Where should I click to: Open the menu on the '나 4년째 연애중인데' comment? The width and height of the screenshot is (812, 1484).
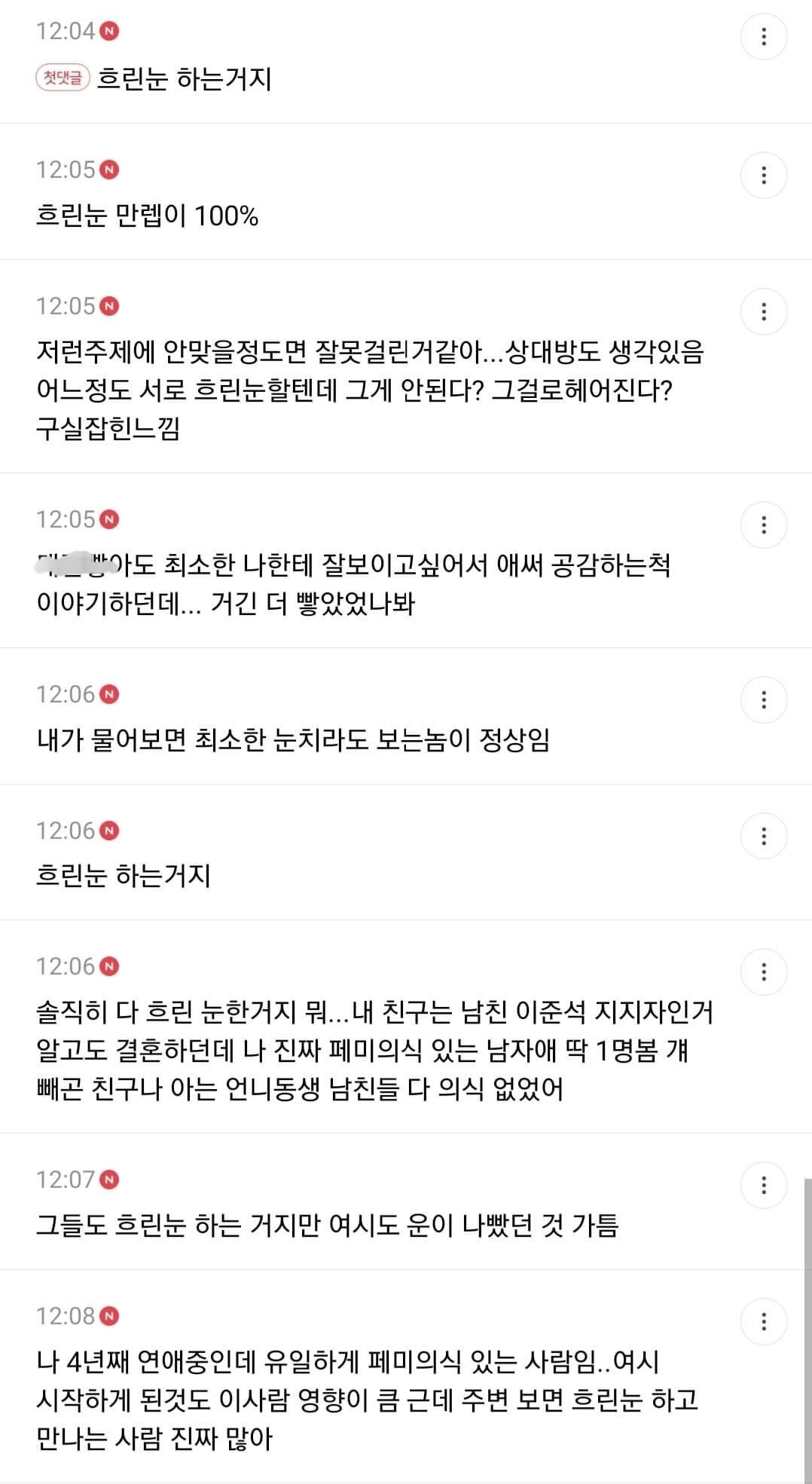coord(764,1321)
